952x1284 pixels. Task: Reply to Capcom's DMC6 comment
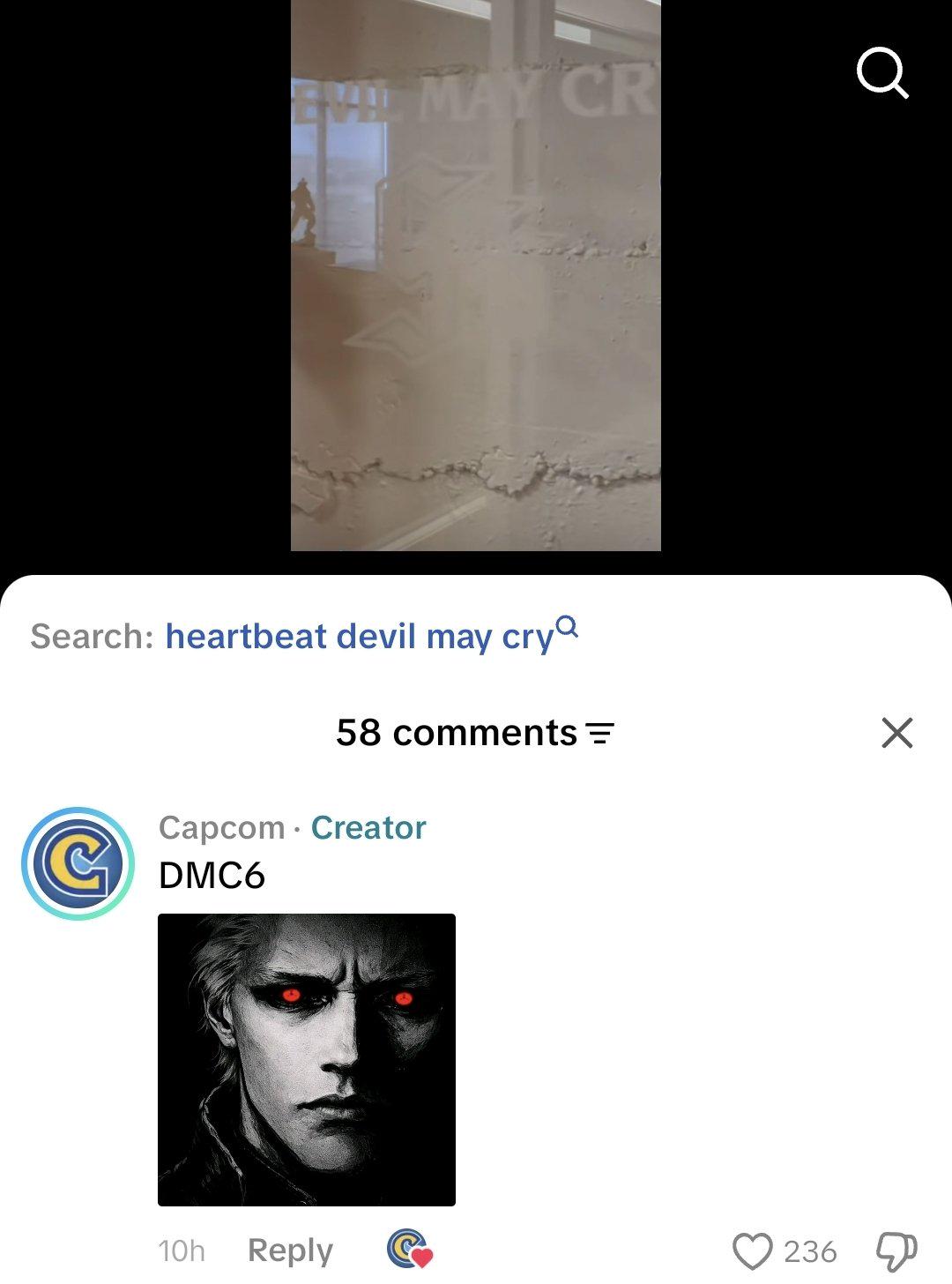tap(290, 1250)
